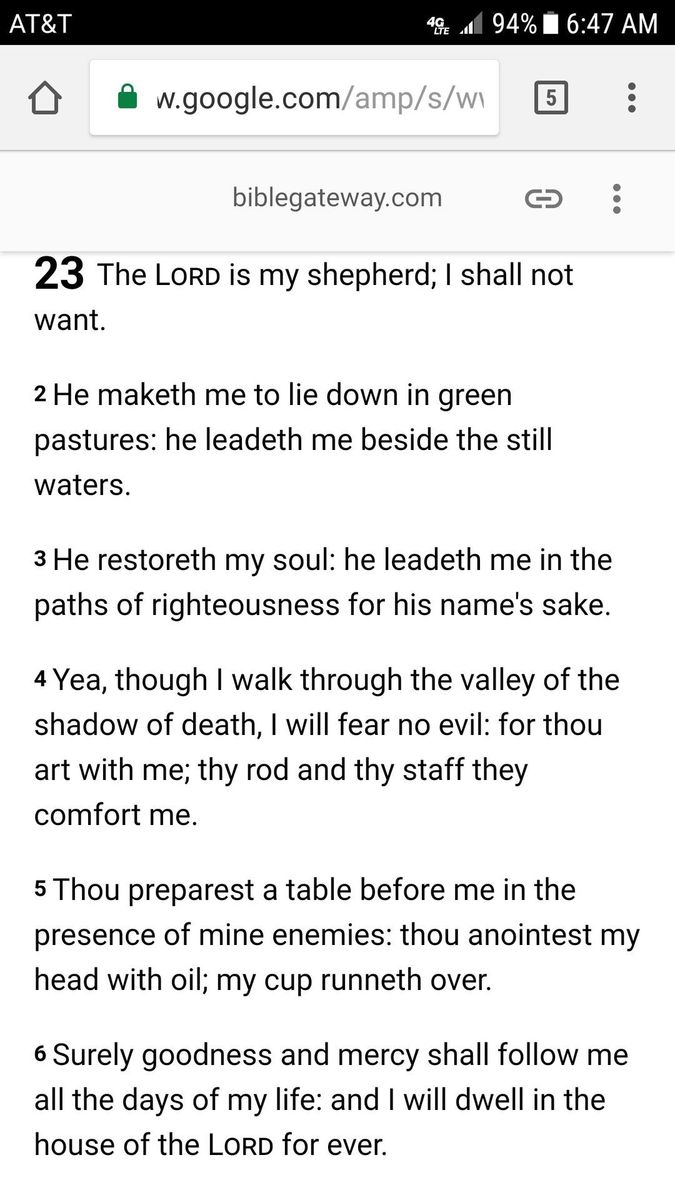This screenshot has height=1200, width=675.
Task: Open Chrome's overflow menu
Action: point(631,98)
